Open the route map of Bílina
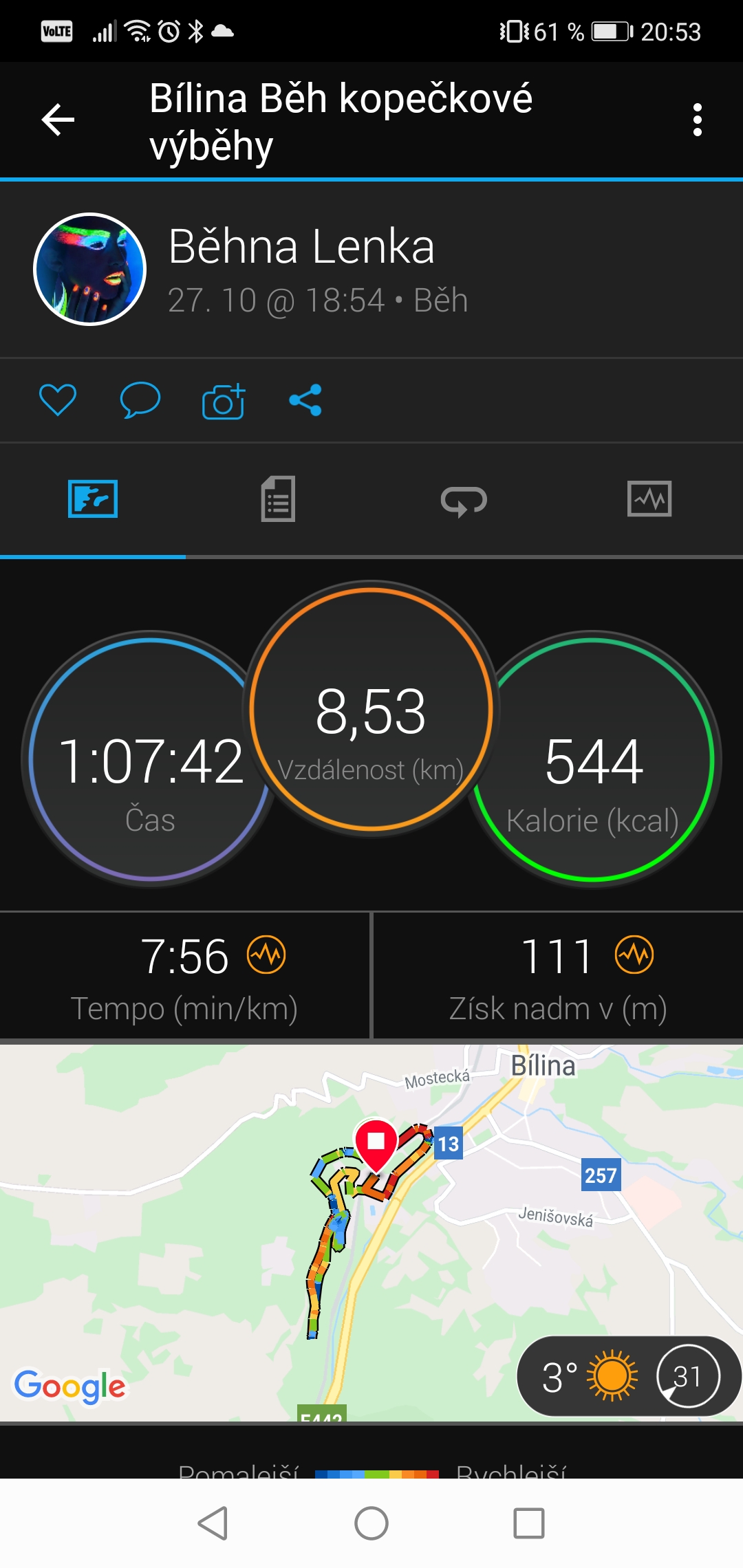The height and width of the screenshot is (1568, 743). tap(371, 1232)
